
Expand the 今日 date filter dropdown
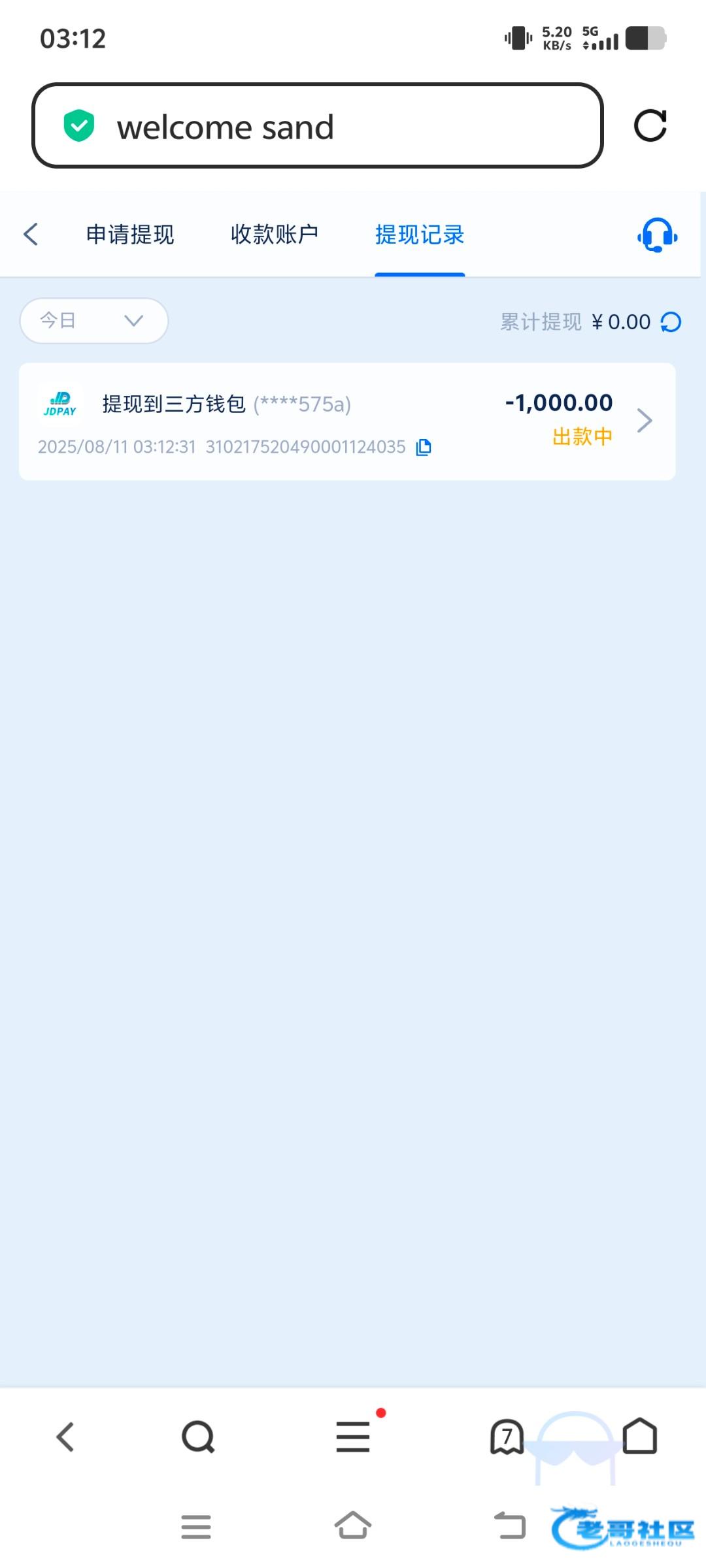(94, 321)
